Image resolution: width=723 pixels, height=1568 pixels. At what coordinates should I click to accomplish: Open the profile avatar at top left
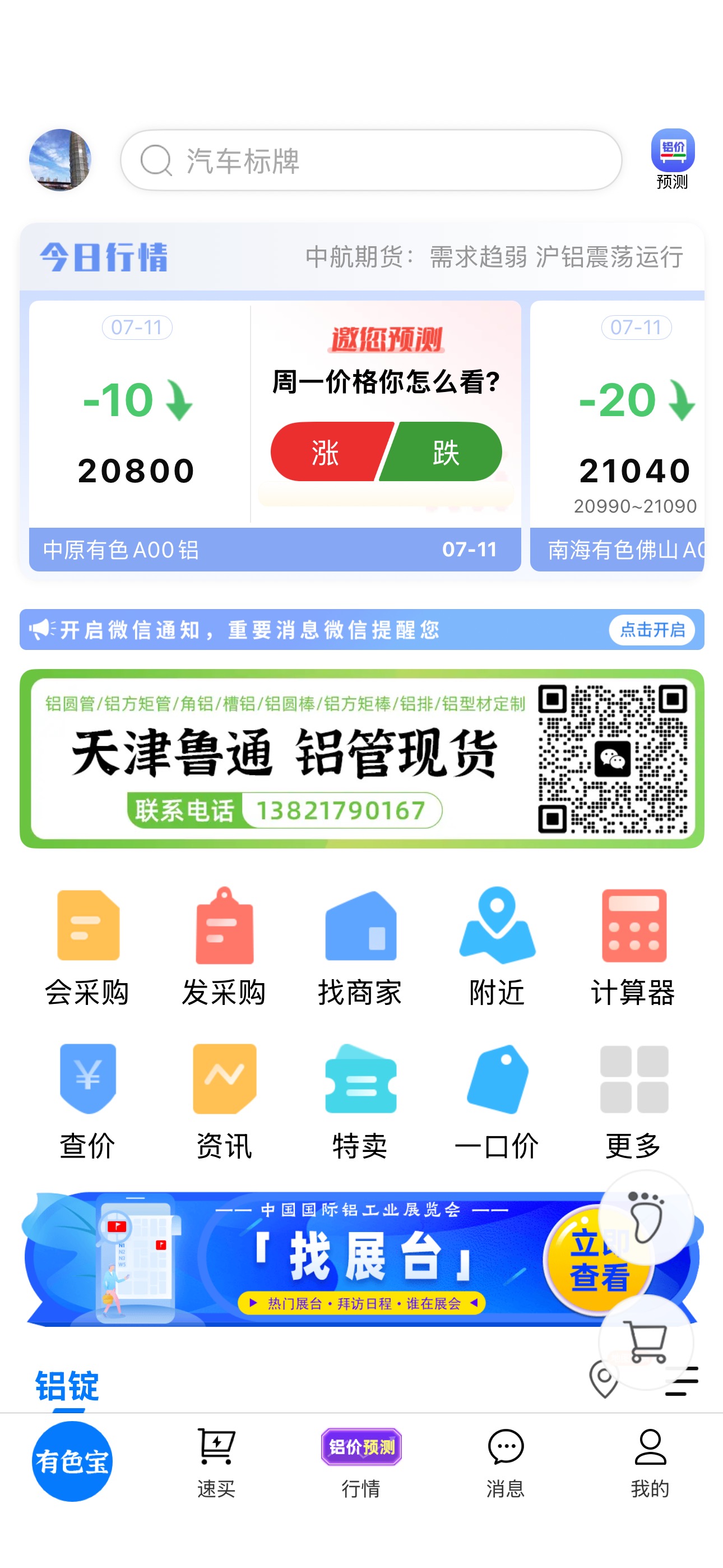click(61, 160)
